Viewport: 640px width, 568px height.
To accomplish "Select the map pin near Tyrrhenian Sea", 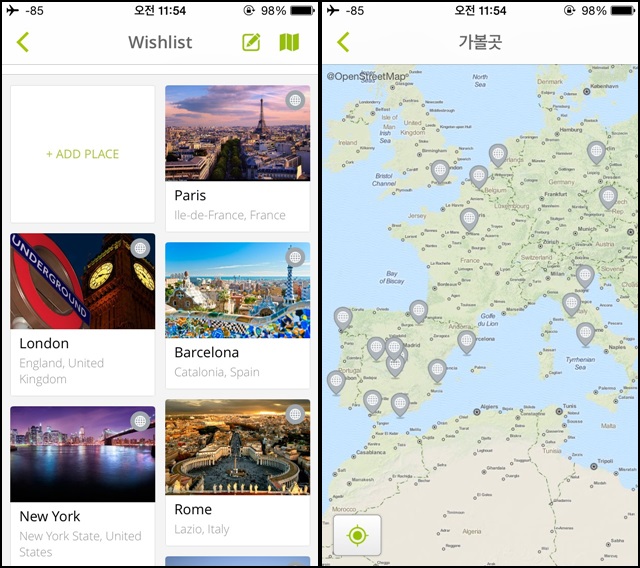I will pos(585,332).
